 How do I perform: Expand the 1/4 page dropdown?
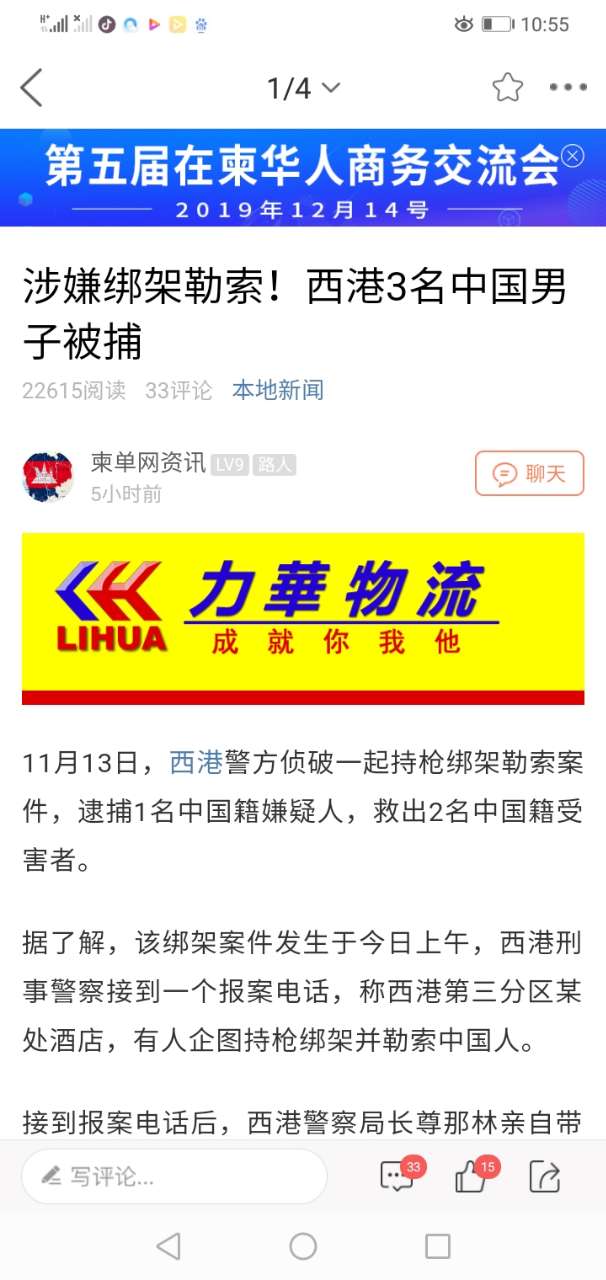pos(303,88)
